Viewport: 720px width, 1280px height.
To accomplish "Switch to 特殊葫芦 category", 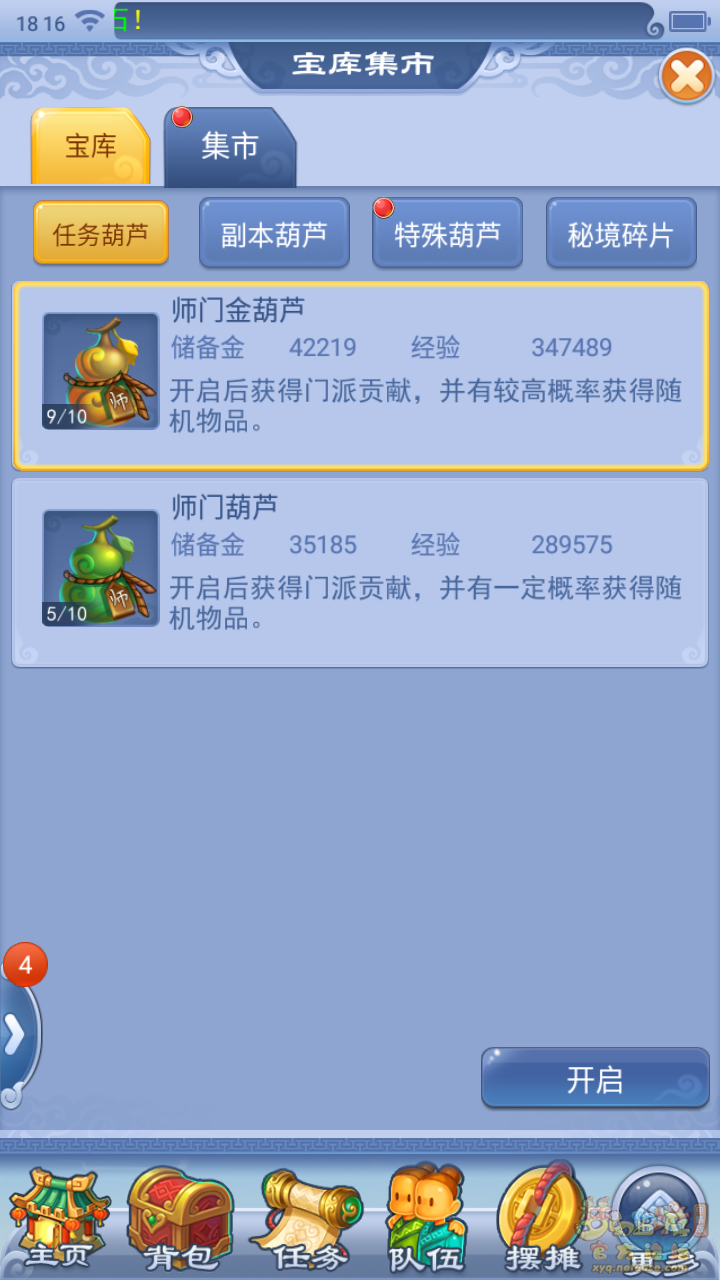I will 447,234.
